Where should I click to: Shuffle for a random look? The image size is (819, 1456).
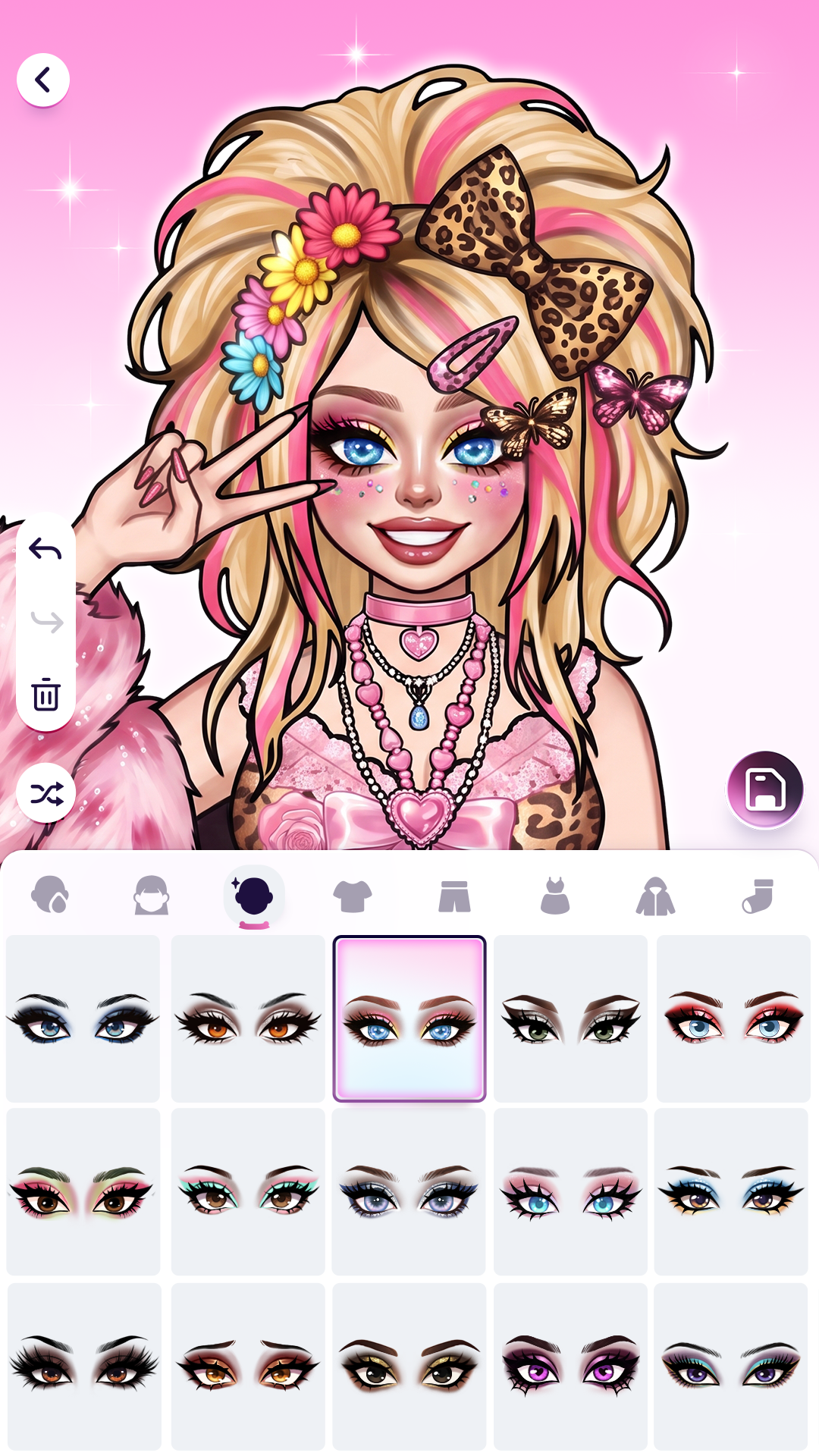click(x=46, y=793)
